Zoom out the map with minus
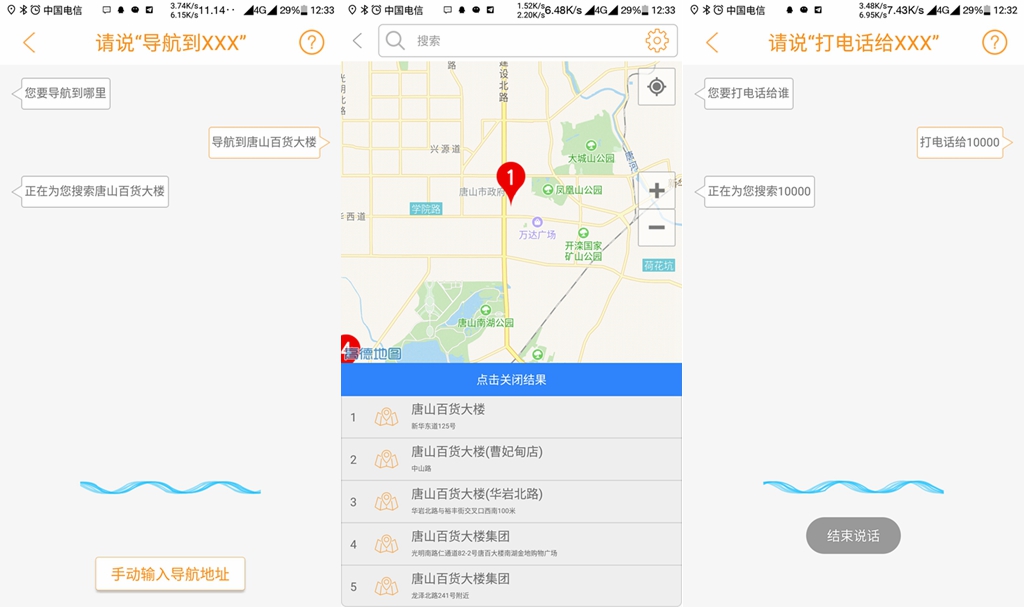The height and width of the screenshot is (607, 1024). tap(656, 227)
